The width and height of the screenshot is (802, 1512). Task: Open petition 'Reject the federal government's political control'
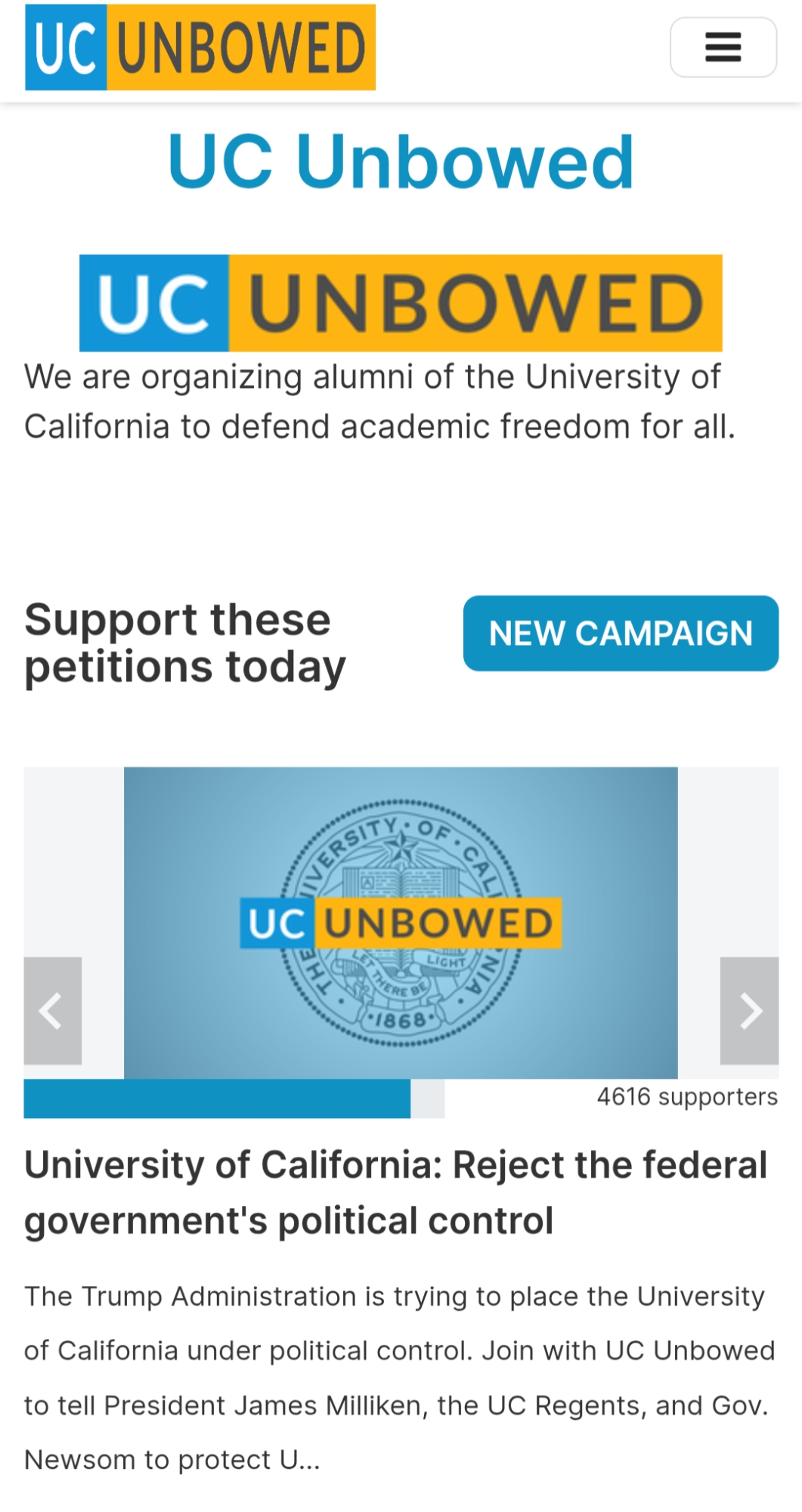pyautogui.click(x=395, y=1192)
